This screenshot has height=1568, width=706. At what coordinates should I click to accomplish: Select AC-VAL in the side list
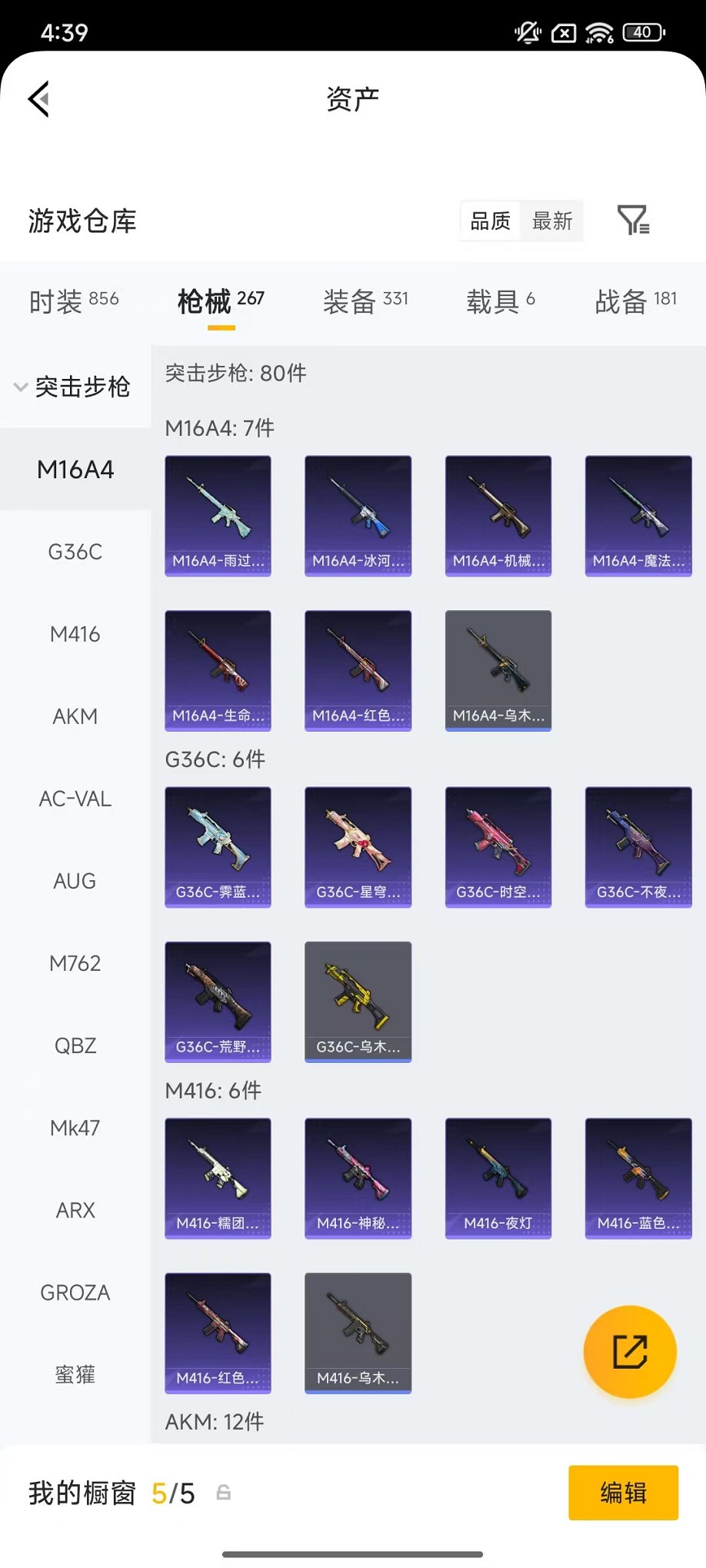tap(75, 799)
